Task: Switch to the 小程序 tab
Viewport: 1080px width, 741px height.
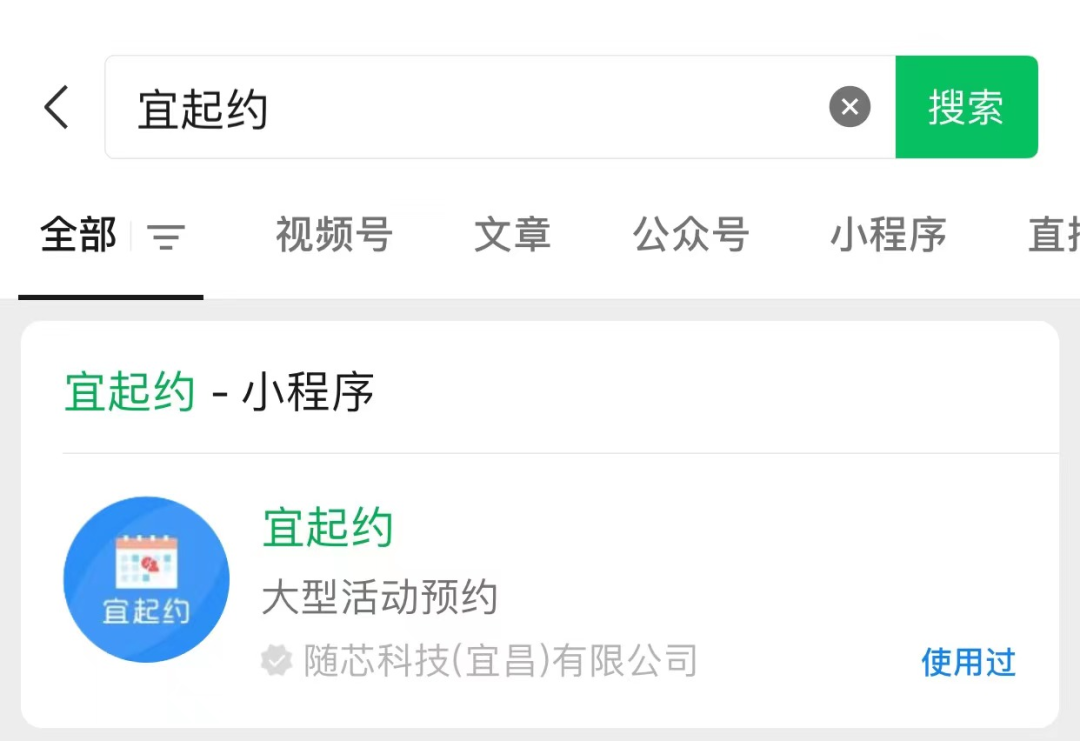Action: [x=888, y=236]
